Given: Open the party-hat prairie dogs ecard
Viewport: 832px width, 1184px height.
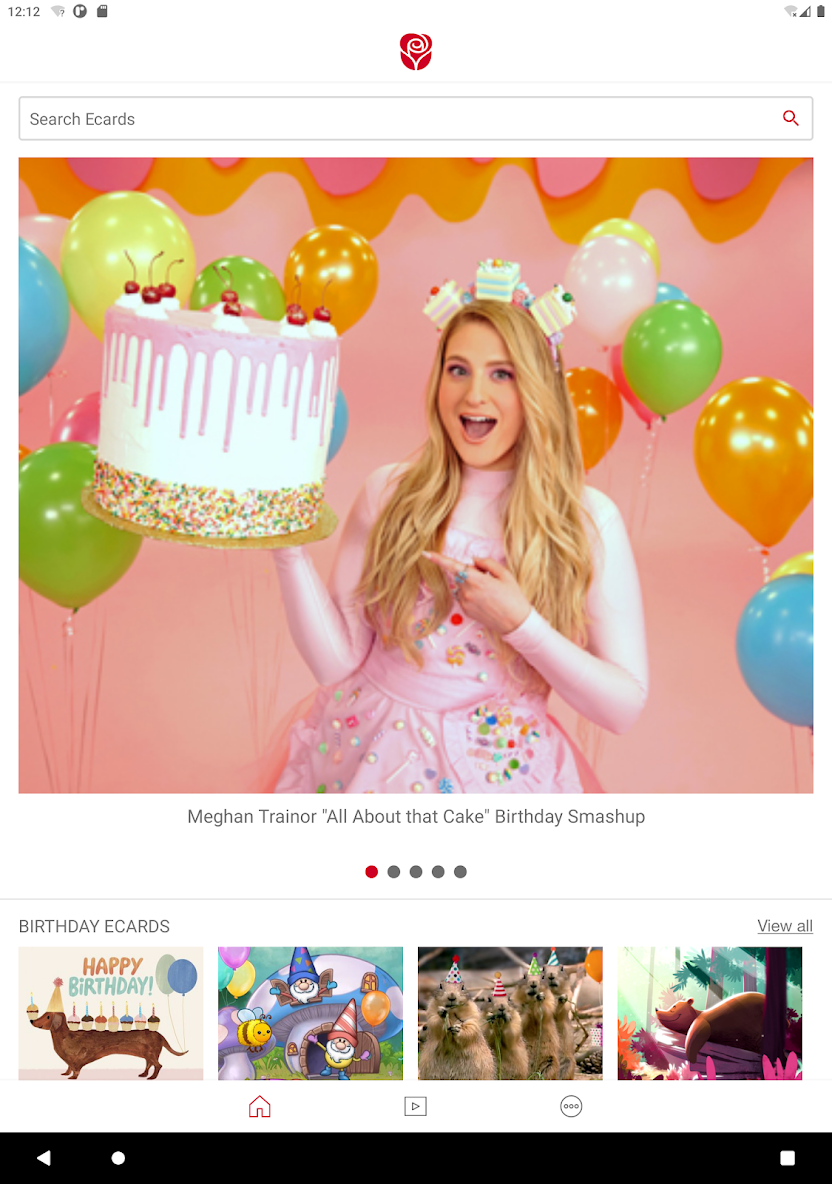Looking at the screenshot, I should pos(510,1013).
